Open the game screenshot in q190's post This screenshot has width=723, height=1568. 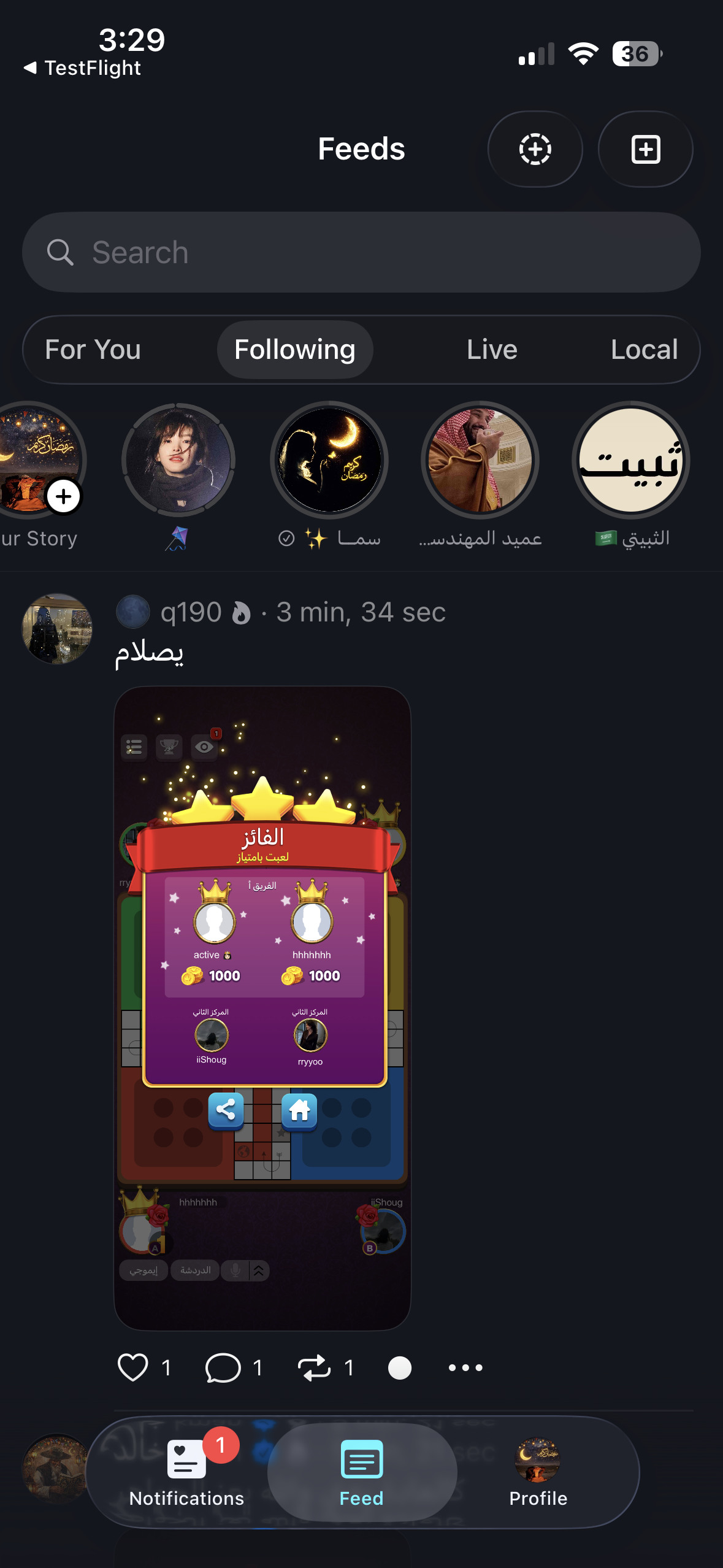coord(262,1007)
